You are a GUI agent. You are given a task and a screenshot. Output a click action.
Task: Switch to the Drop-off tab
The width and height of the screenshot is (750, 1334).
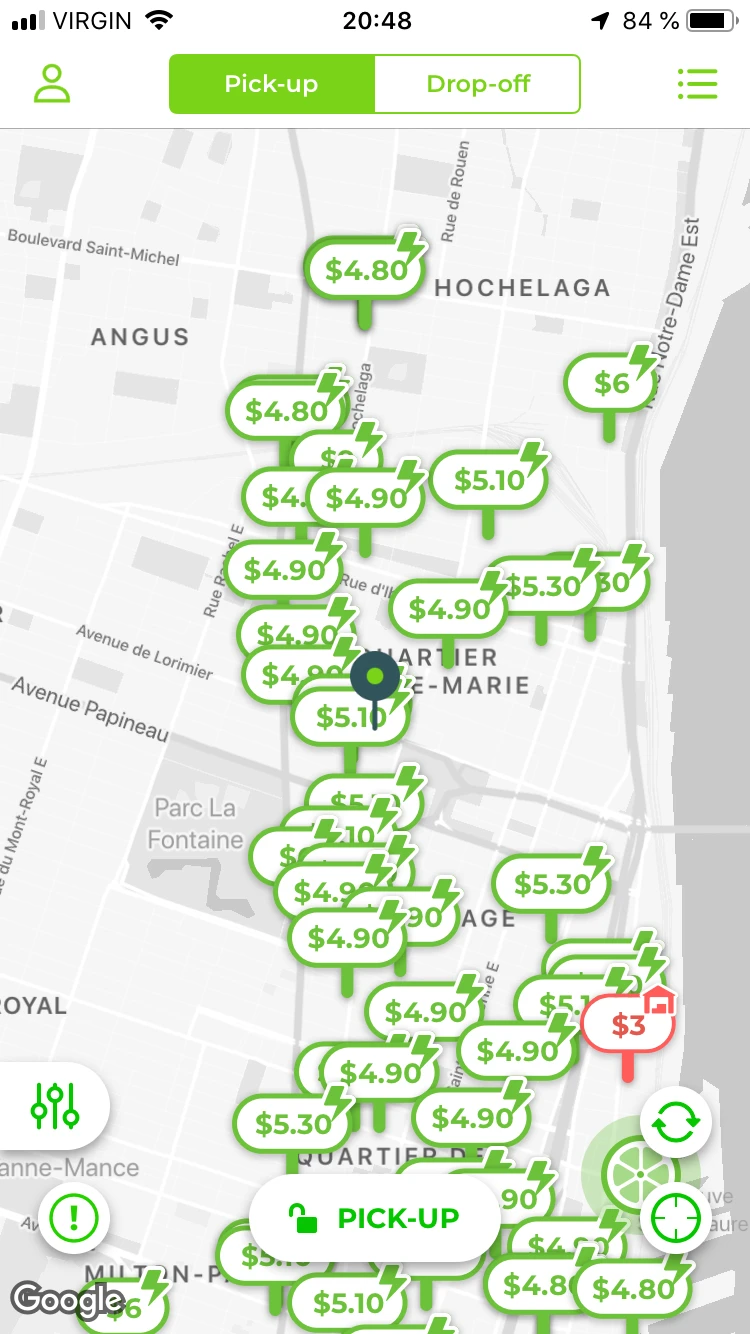pos(477,84)
